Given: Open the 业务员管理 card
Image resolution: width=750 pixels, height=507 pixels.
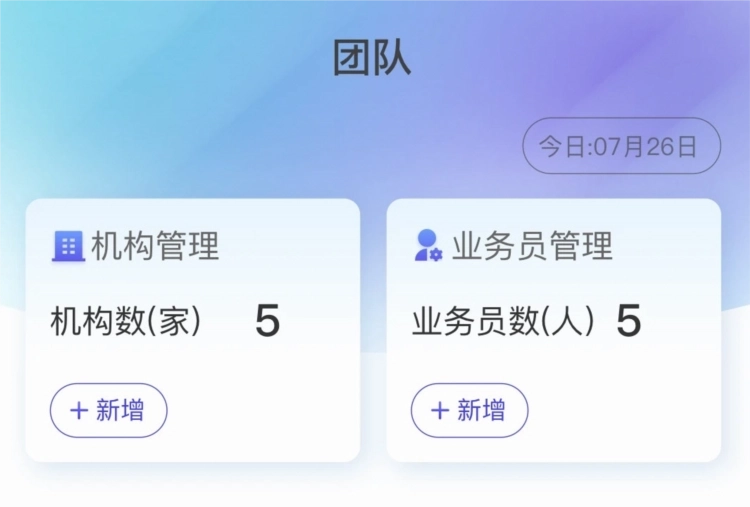Looking at the screenshot, I should 531,246.
